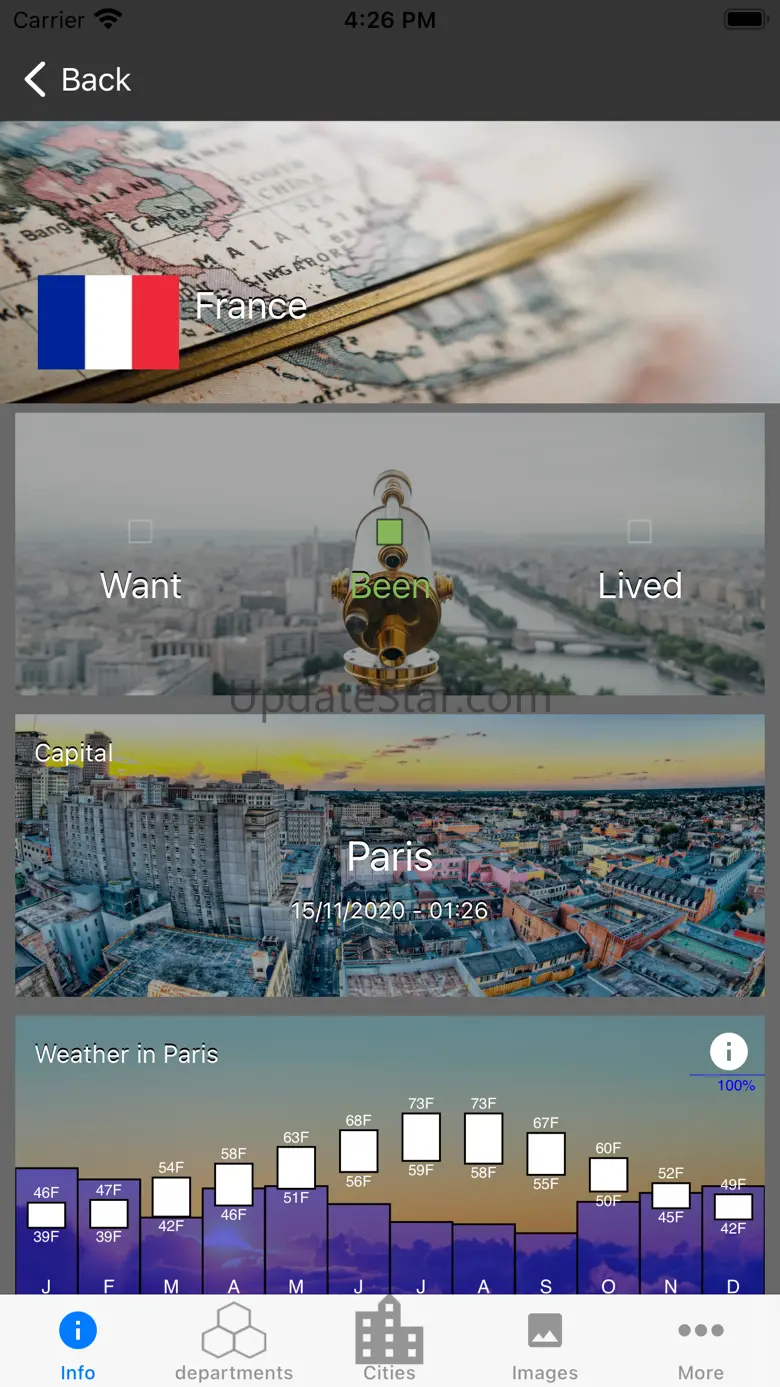780x1387 pixels.
Task: Go back to the previous screen
Action: (x=78, y=80)
